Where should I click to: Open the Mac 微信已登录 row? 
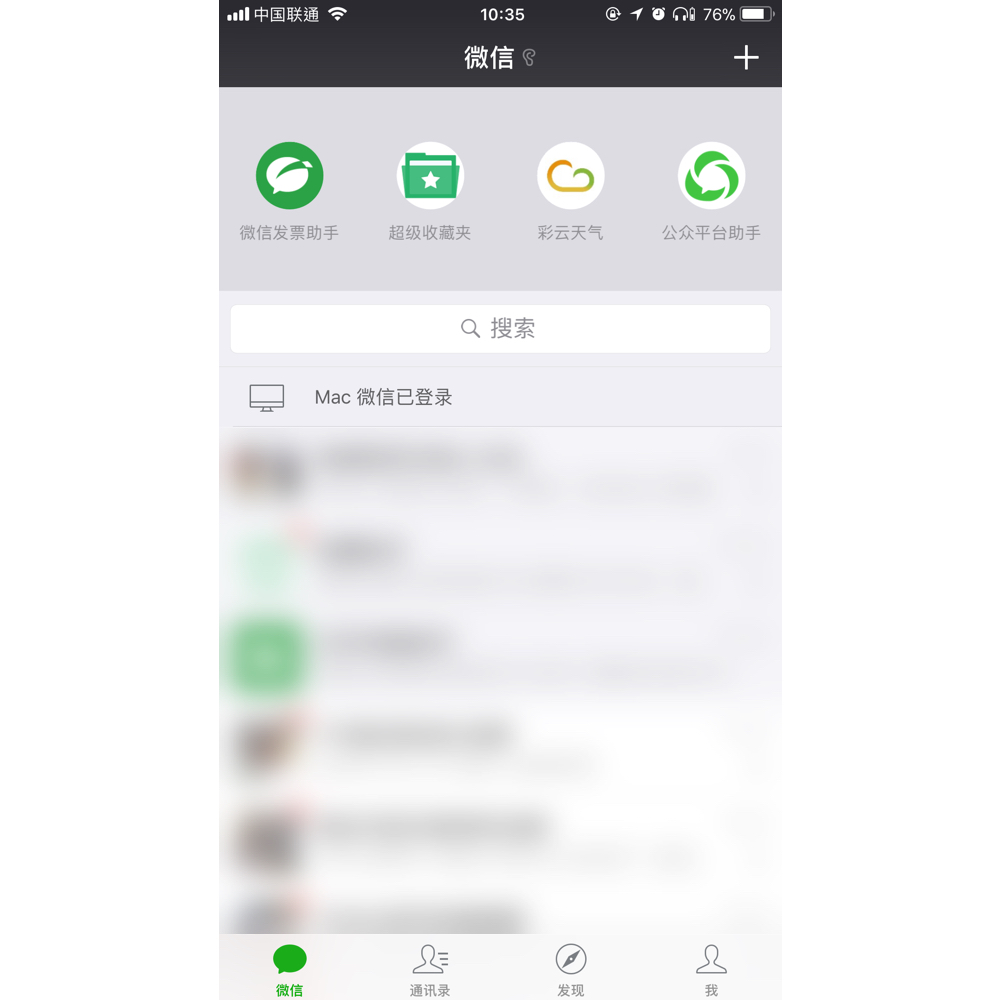(x=500, y=397)
